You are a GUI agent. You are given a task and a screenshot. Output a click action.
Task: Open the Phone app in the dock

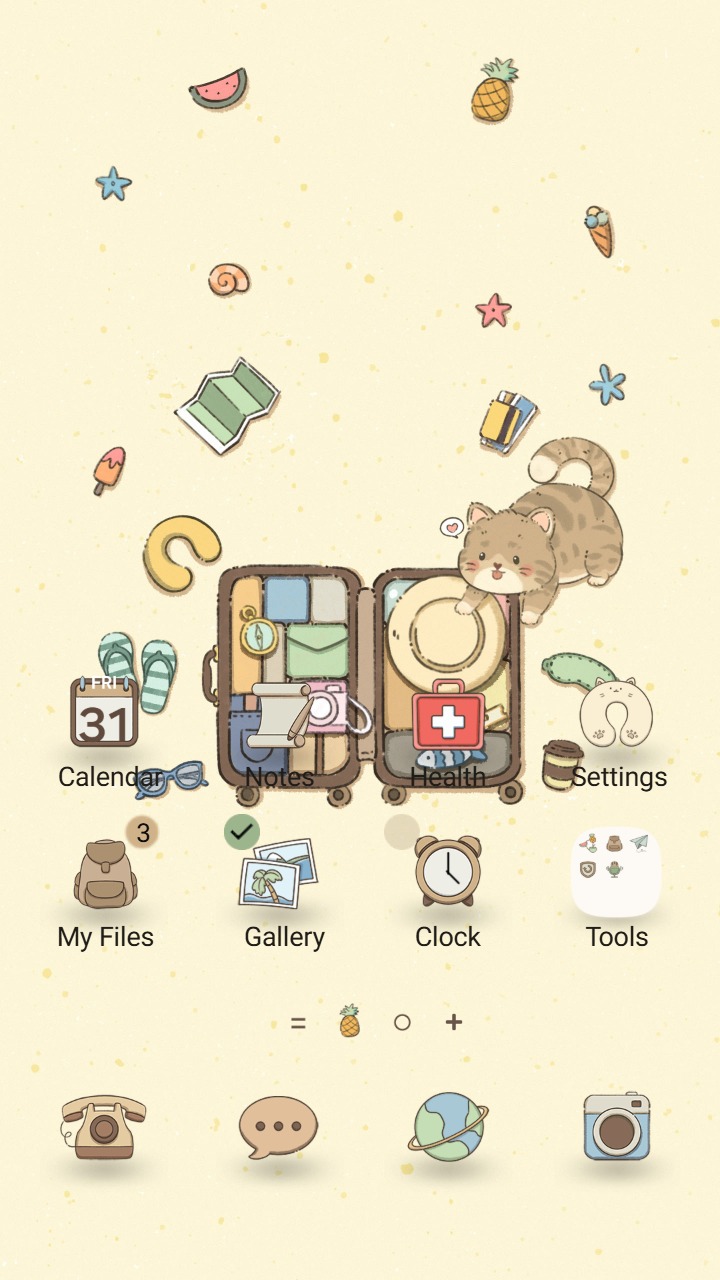[104, 1130]
